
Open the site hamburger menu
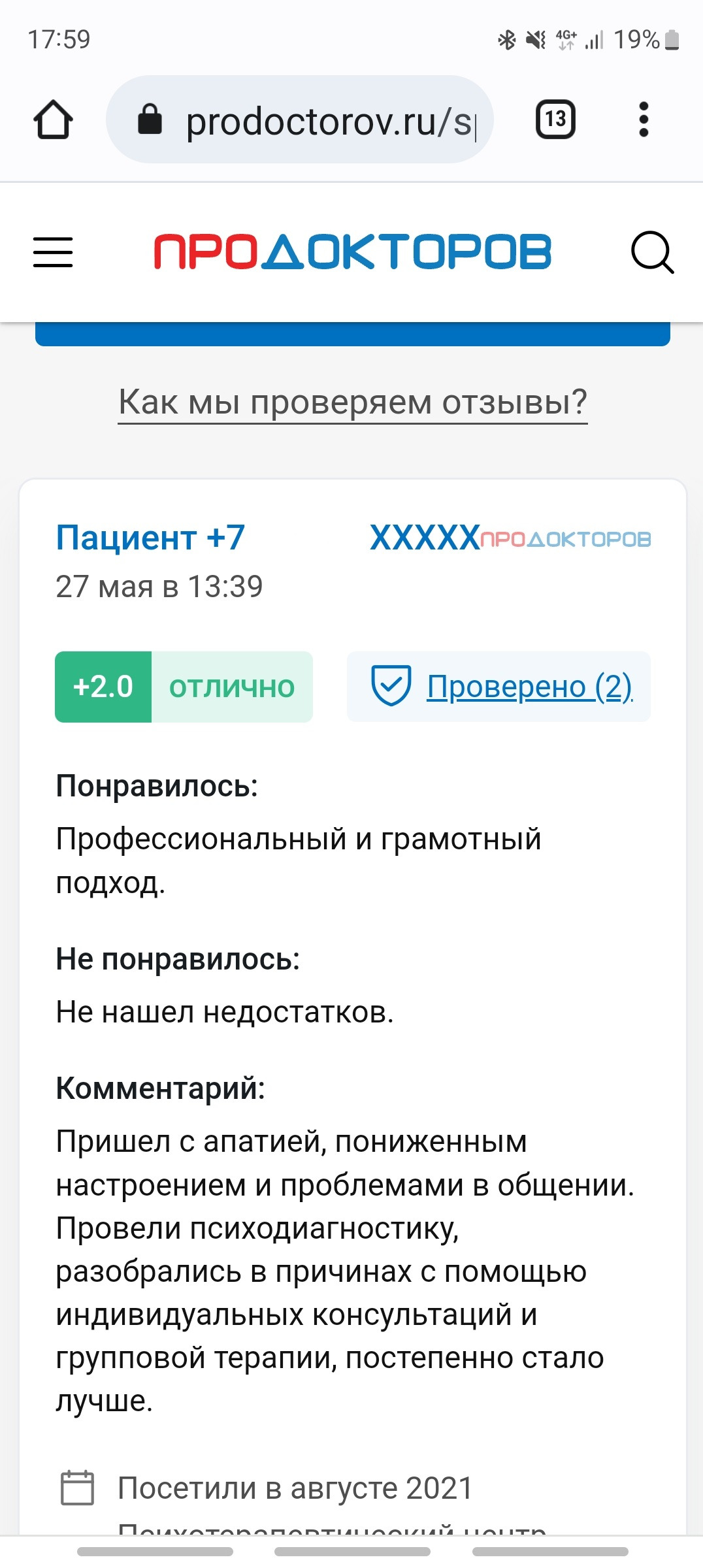pos(53,253)
